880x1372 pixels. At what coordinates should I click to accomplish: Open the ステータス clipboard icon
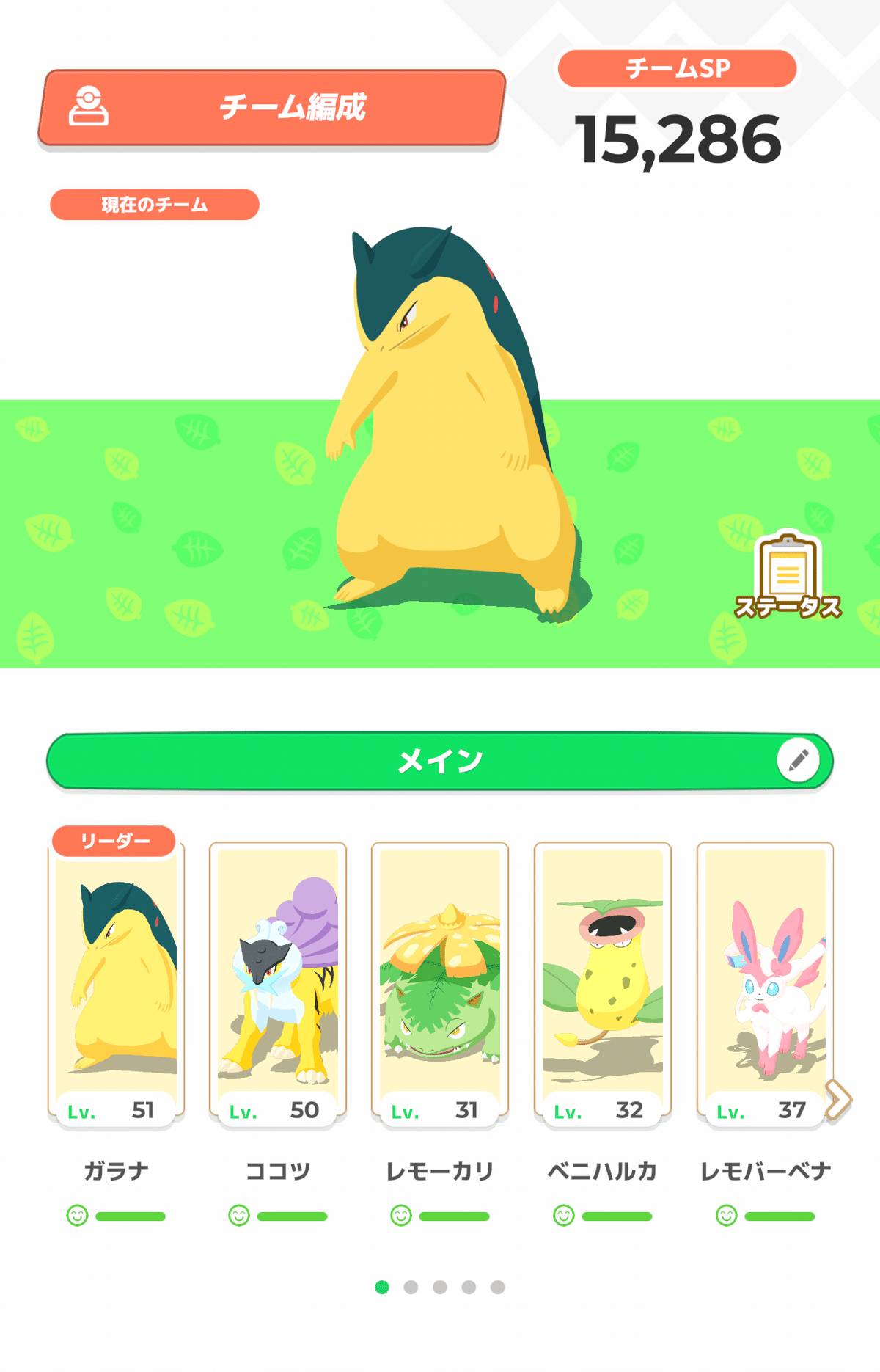coord(788,576)
